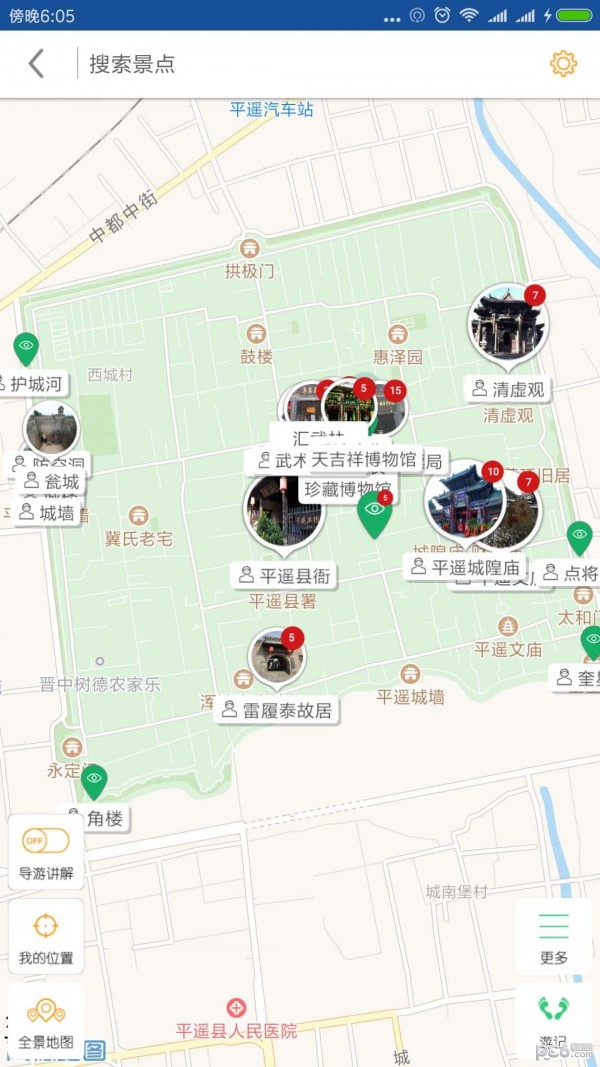This screenshot has height=1067, width=600.
Task: Open the 珍藏博物馆 label
Action: [346, 489]
